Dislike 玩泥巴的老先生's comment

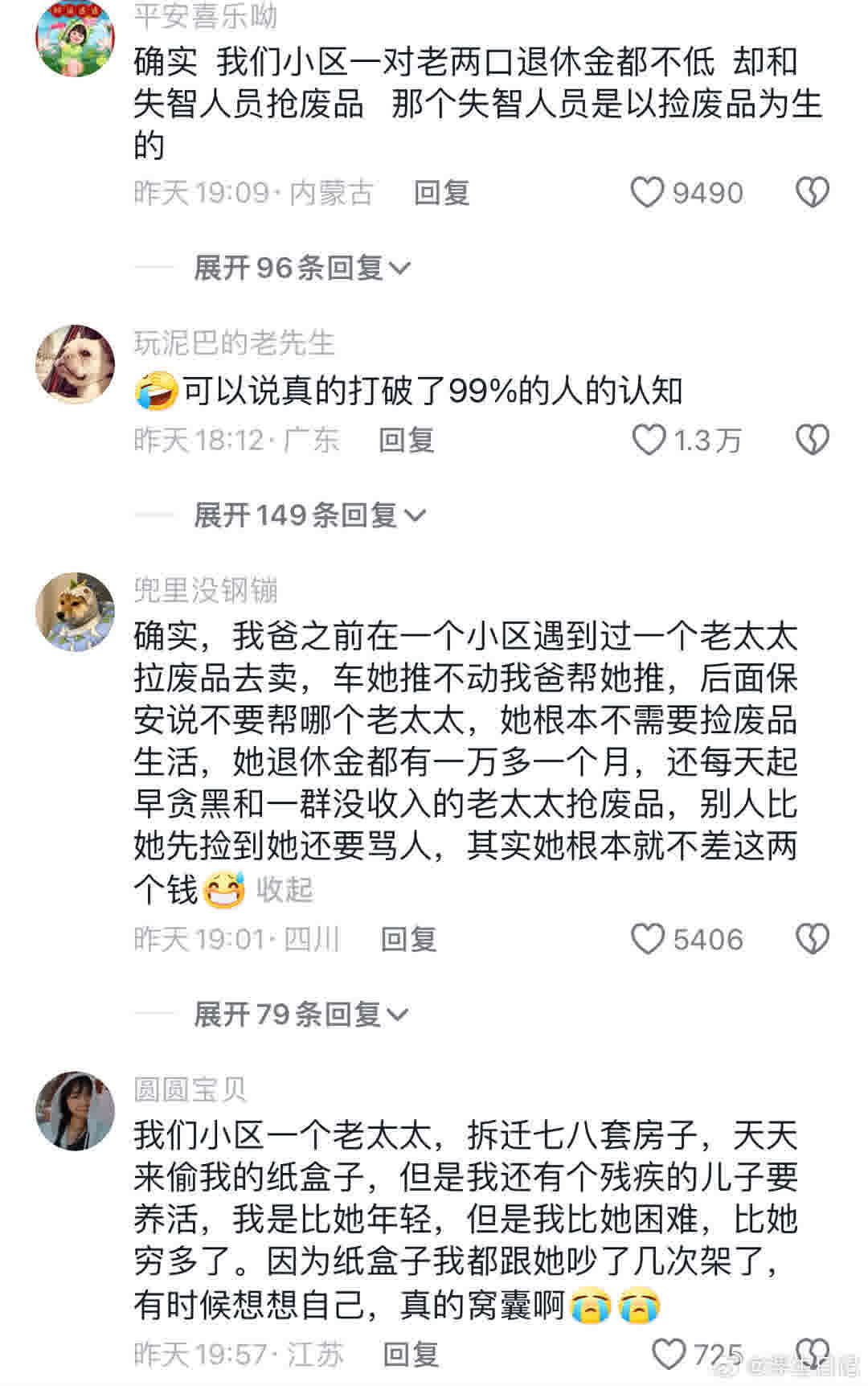click(x=812, y=440)
